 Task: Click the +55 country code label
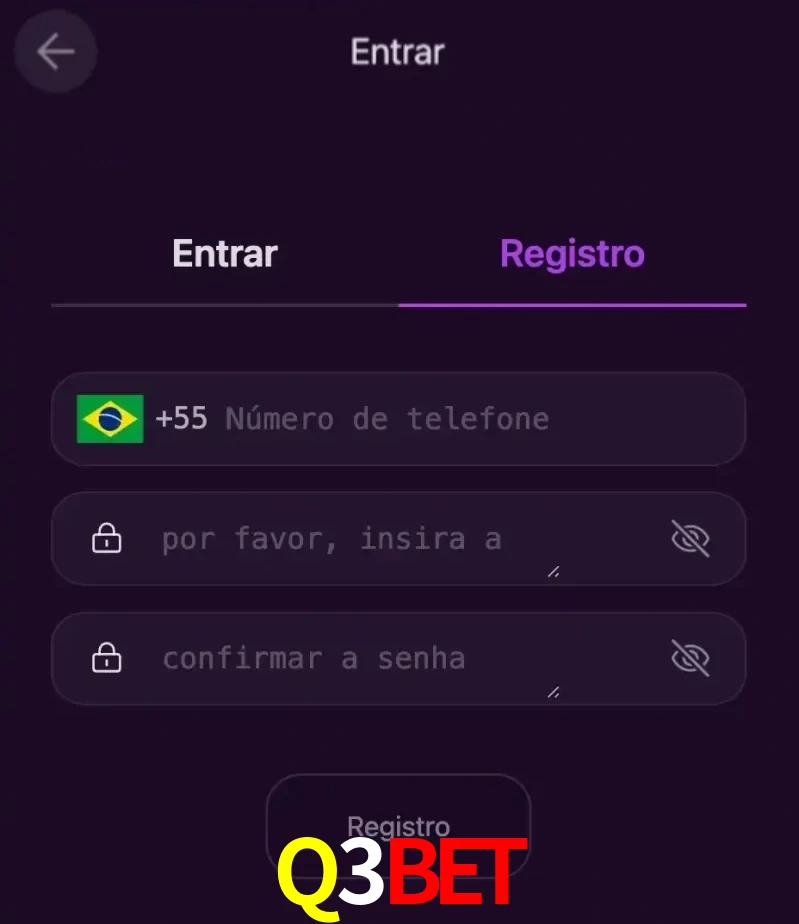(x=182, y=419)
